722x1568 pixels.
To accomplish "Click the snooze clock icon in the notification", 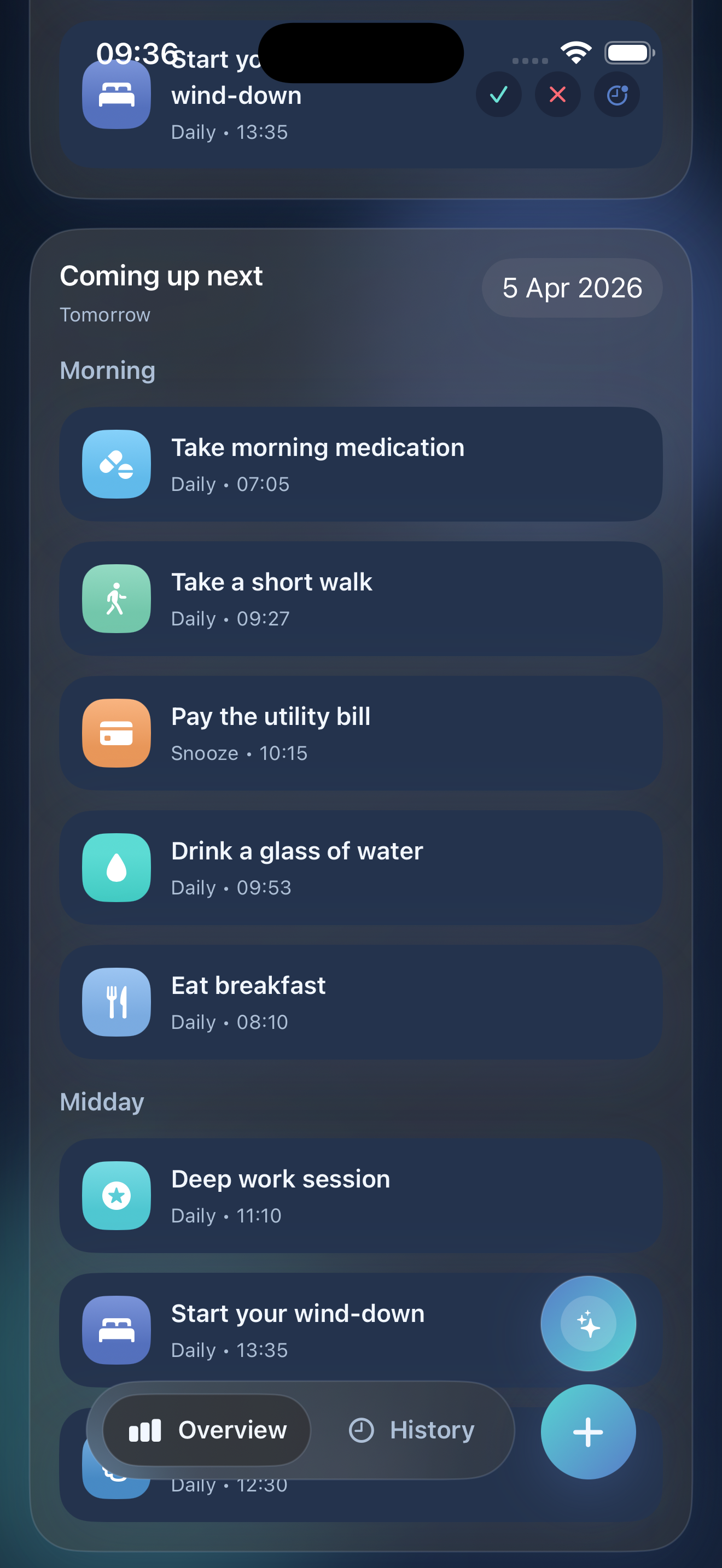I will 616,95.
